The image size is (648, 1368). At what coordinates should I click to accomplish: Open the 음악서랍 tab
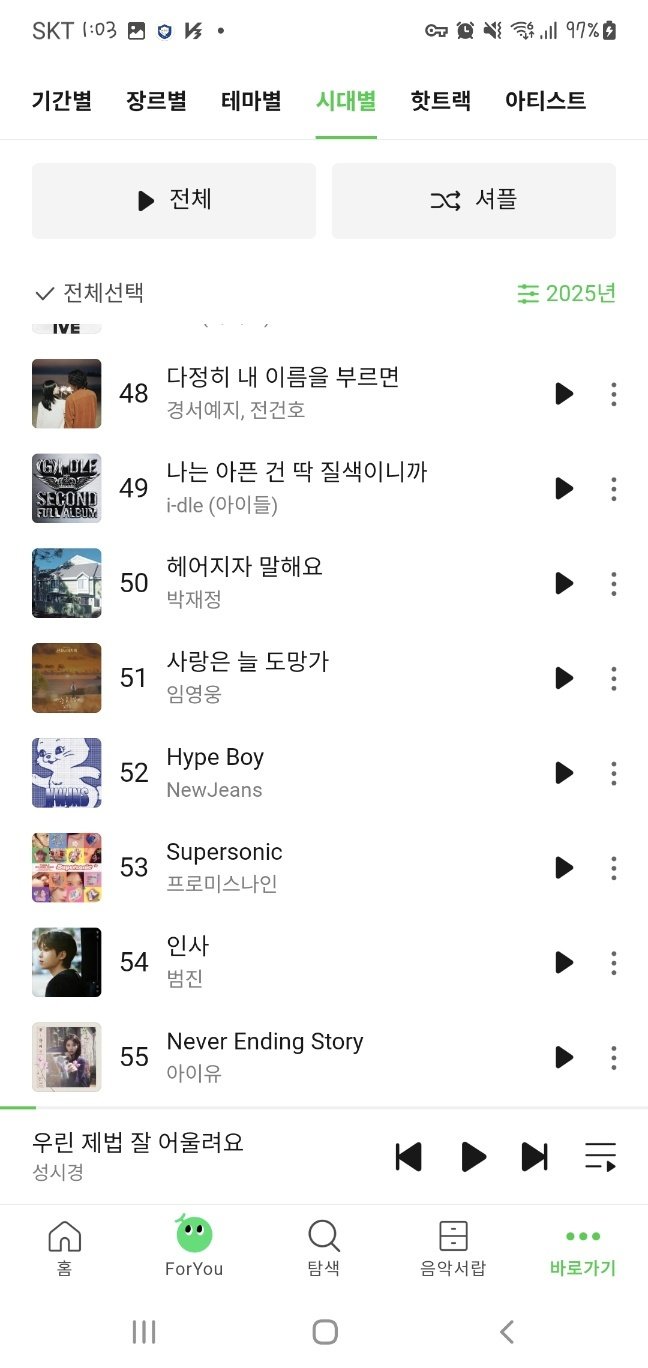[453, 1247]
